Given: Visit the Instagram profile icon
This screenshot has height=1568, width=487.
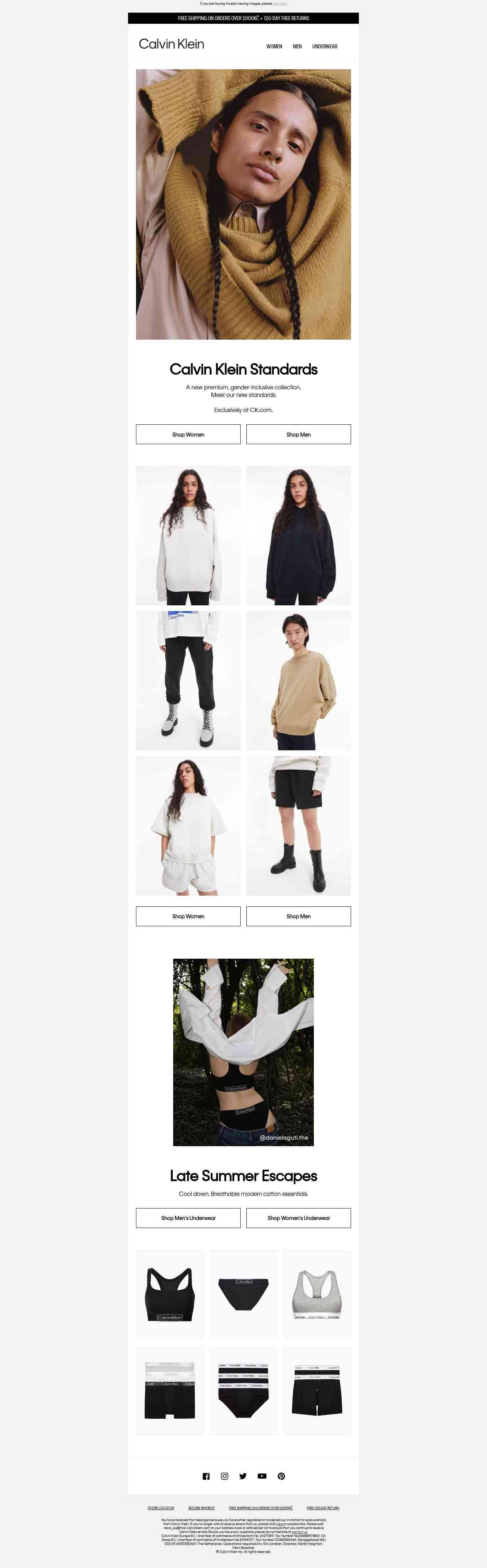Looking at the screenshot, I should 225,1476.
